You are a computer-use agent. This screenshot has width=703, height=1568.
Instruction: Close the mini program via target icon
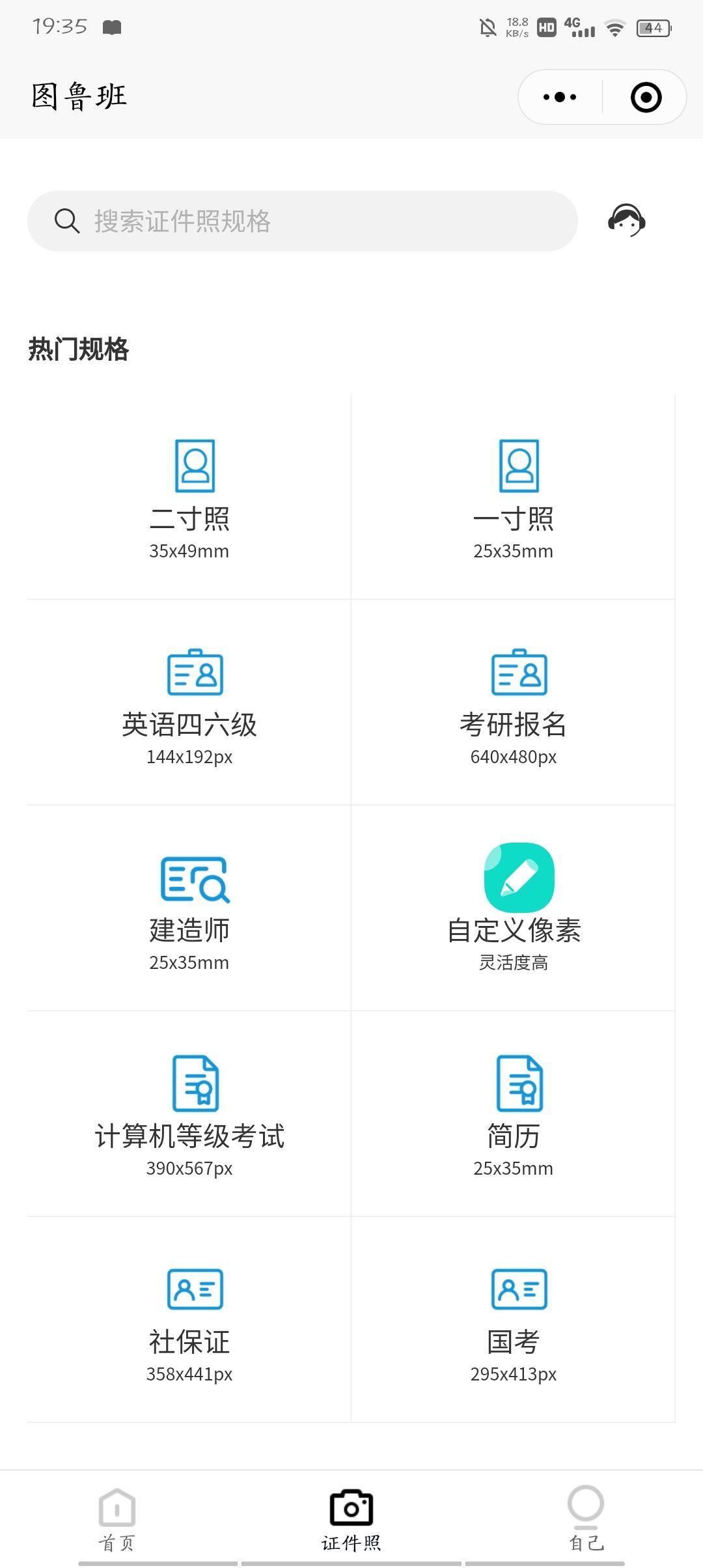pyautogui.click(x=646, y=98)
